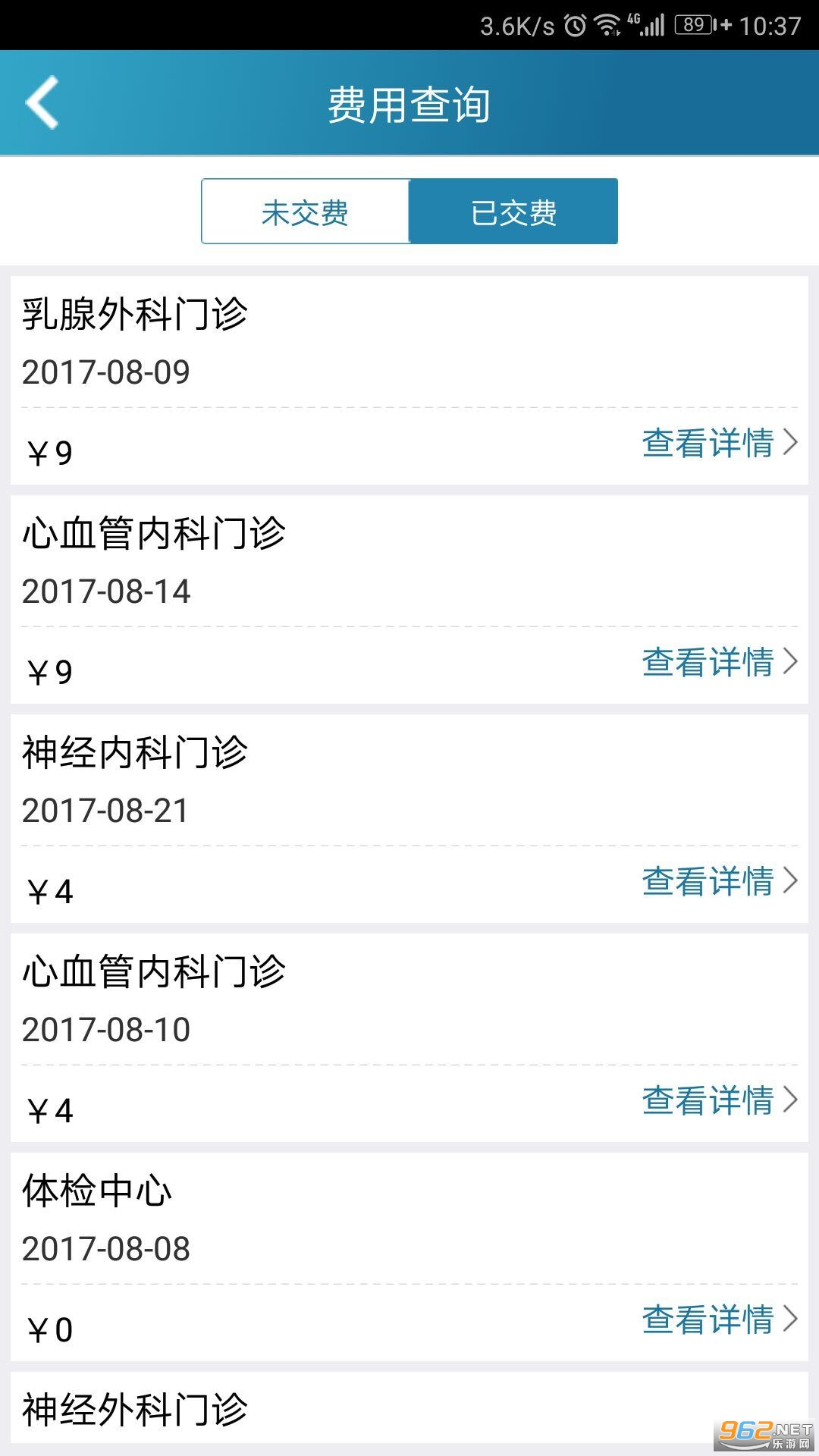This screenshot has width=819, height=1456.
Task: Switch to the 未交费 tab
Action: coord(305,212)
